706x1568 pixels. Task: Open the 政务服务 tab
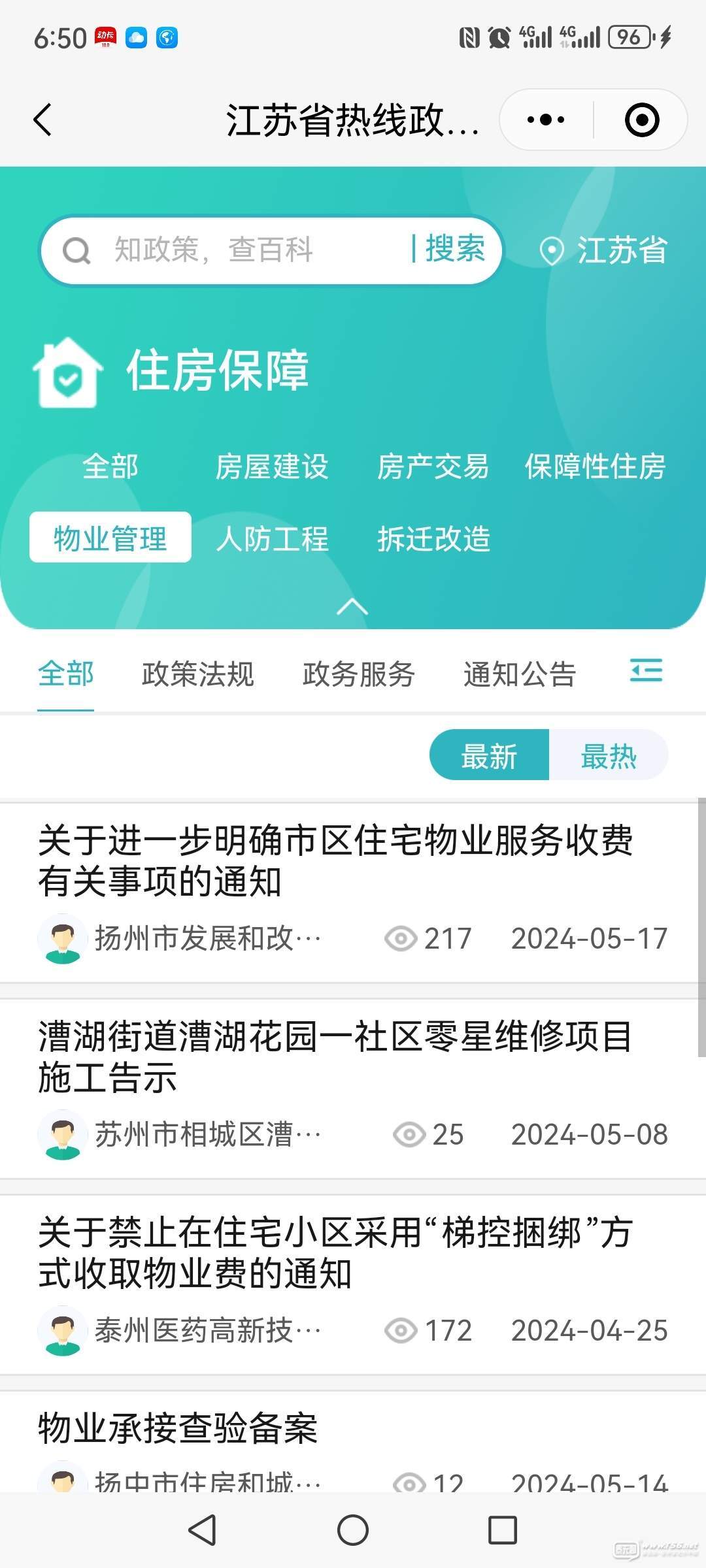click(358, 674)
